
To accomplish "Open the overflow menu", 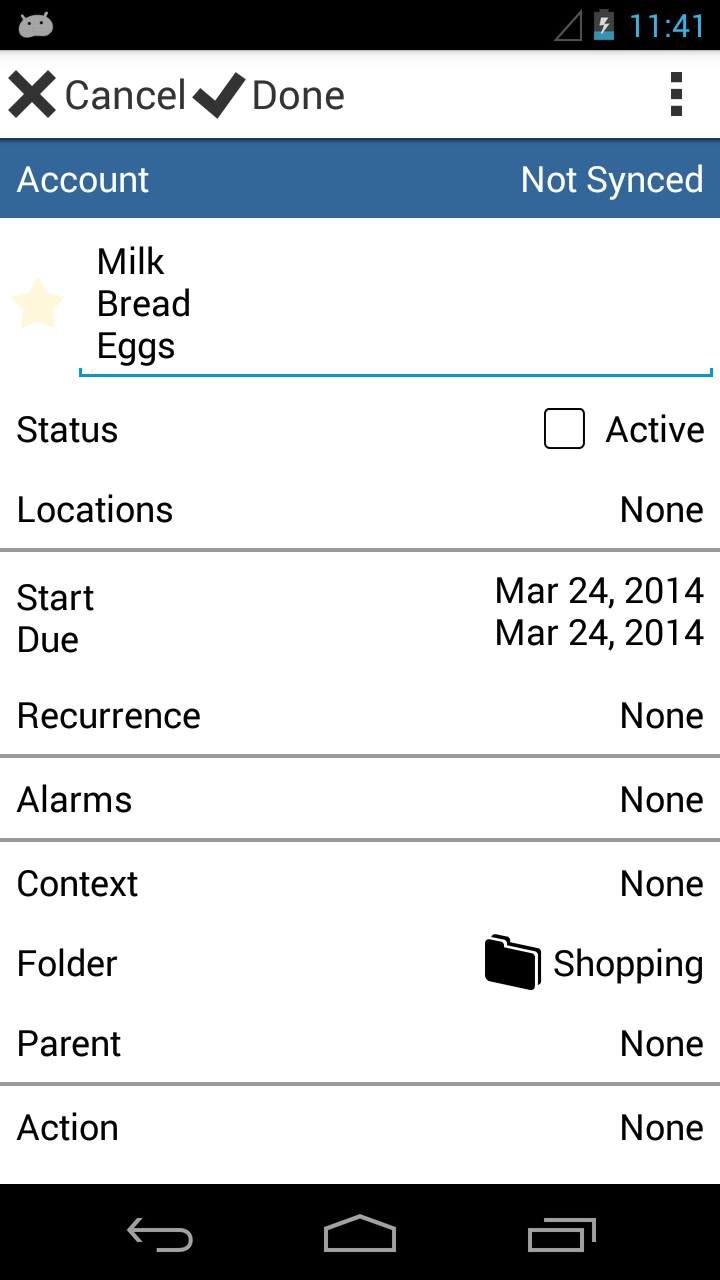I will 676,96.
